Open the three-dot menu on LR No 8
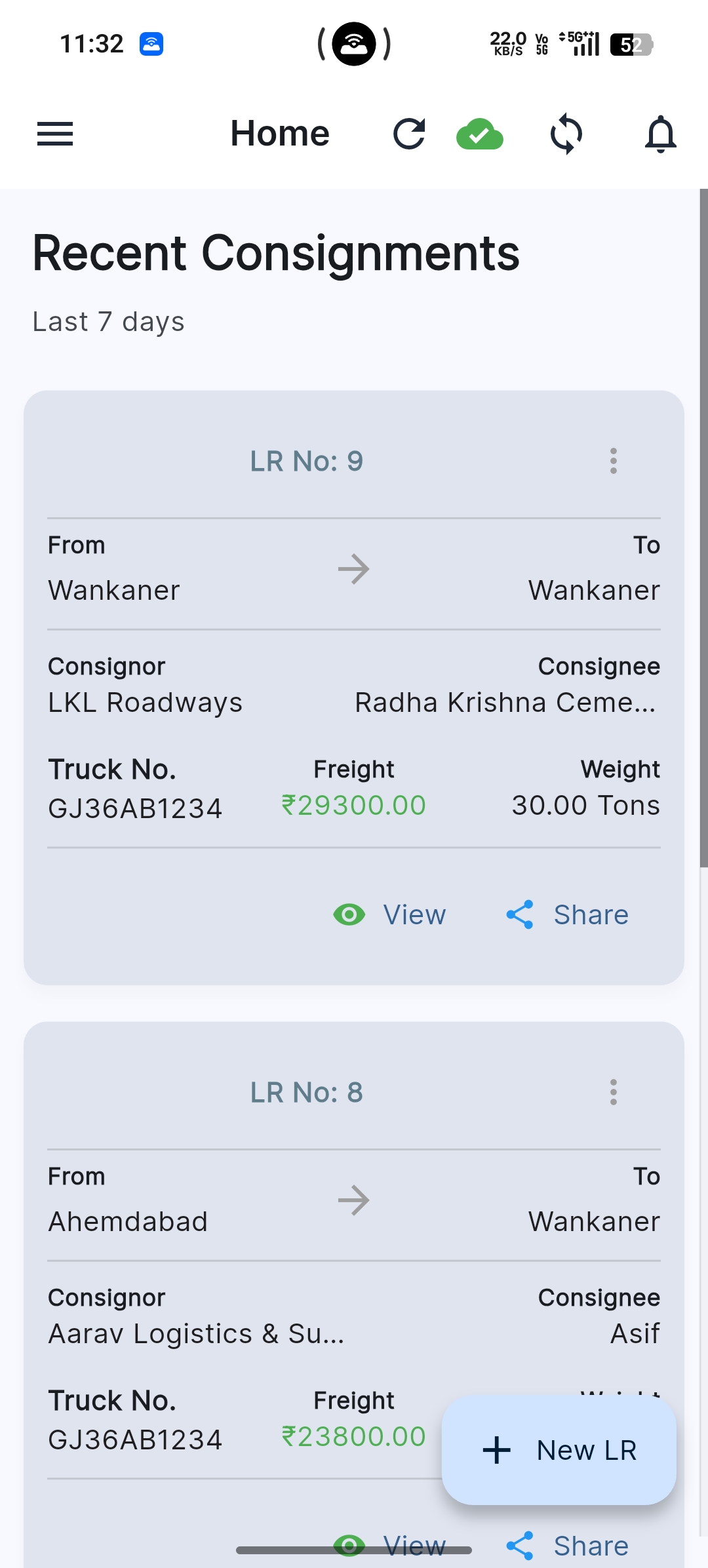Image resolution: width=708 pixels, height=1568 pixels. (x=613, y=1091)
